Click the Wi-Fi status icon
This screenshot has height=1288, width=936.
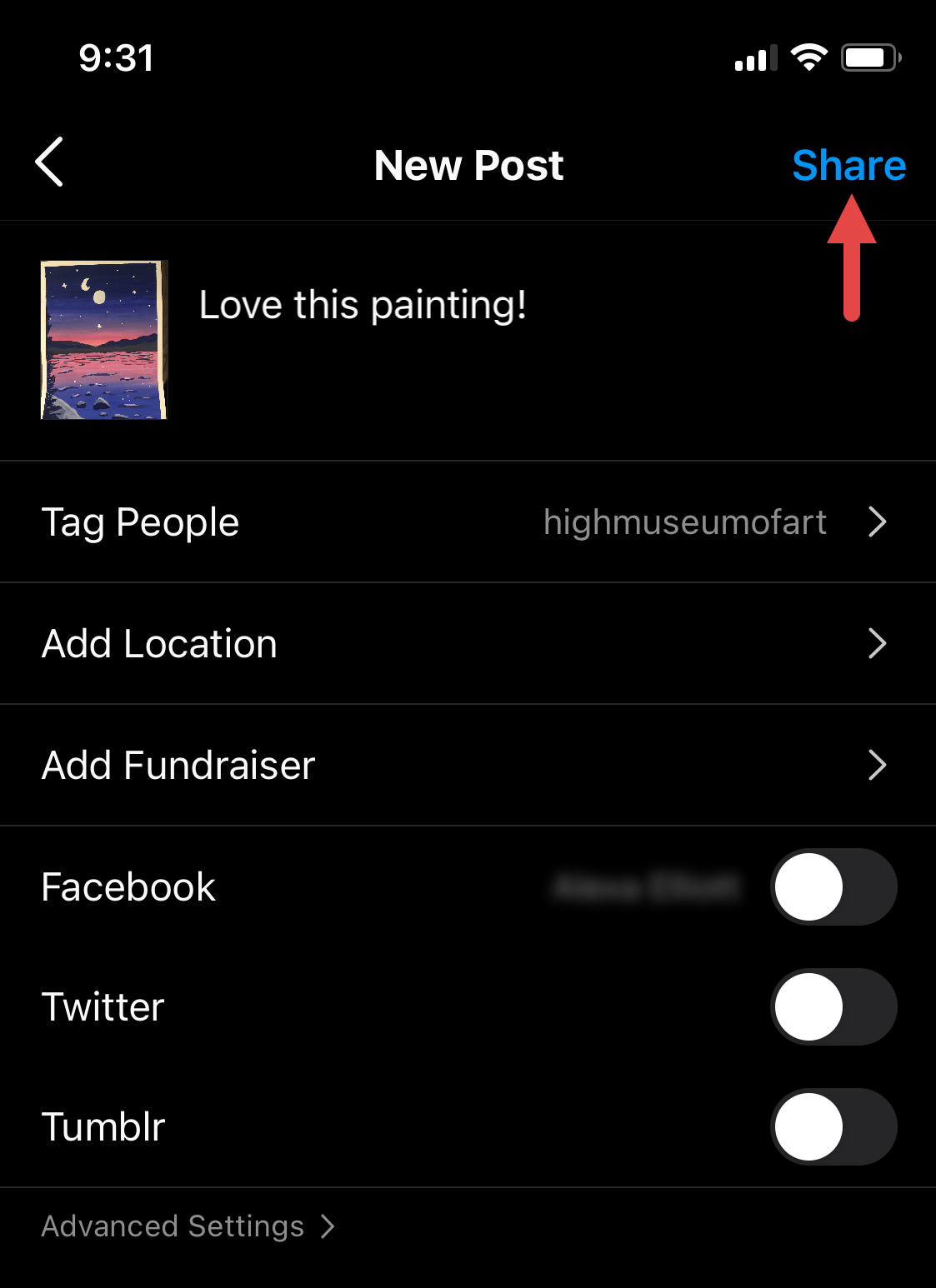coord(806,57)
